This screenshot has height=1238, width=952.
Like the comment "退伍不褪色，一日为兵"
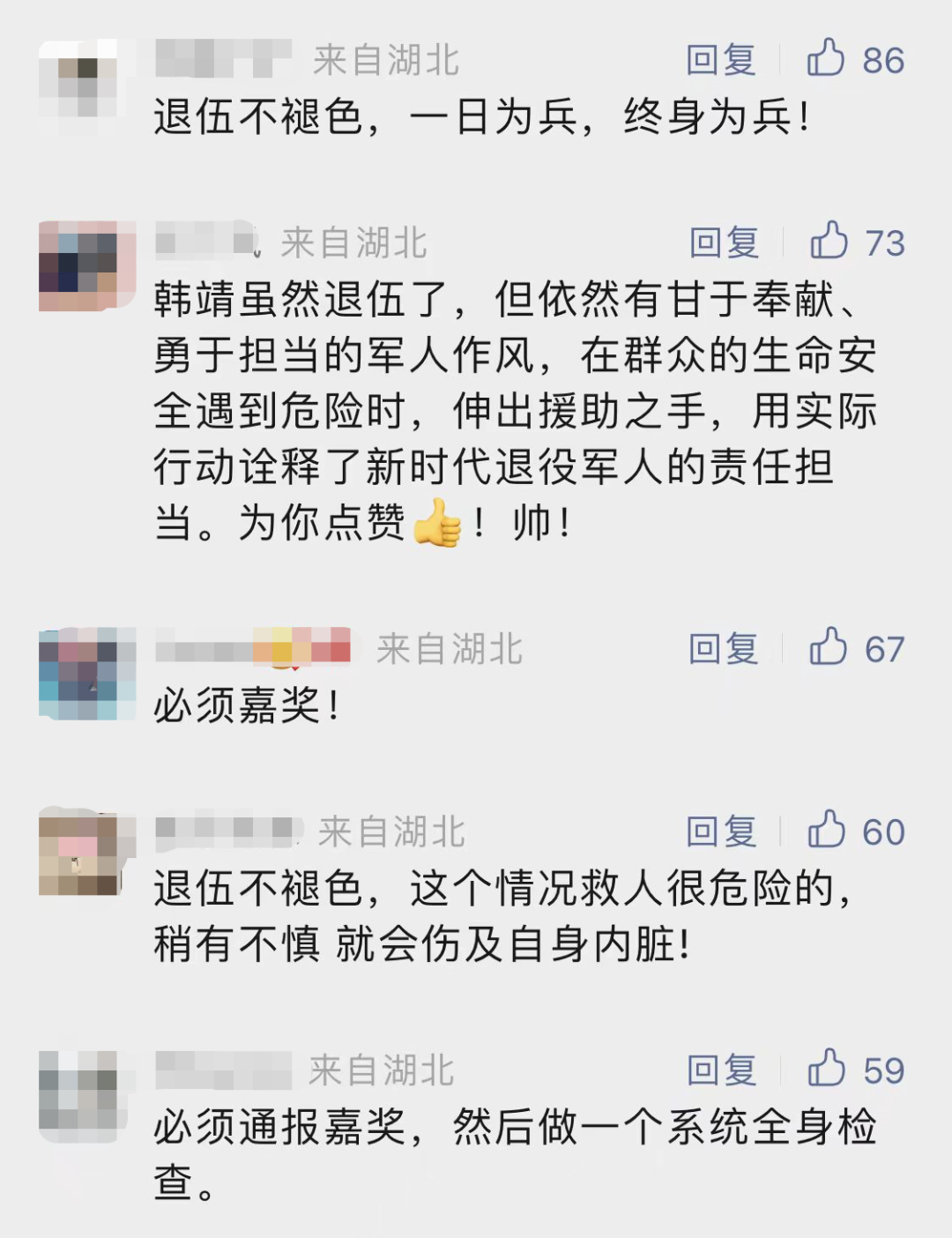point(826,58)
